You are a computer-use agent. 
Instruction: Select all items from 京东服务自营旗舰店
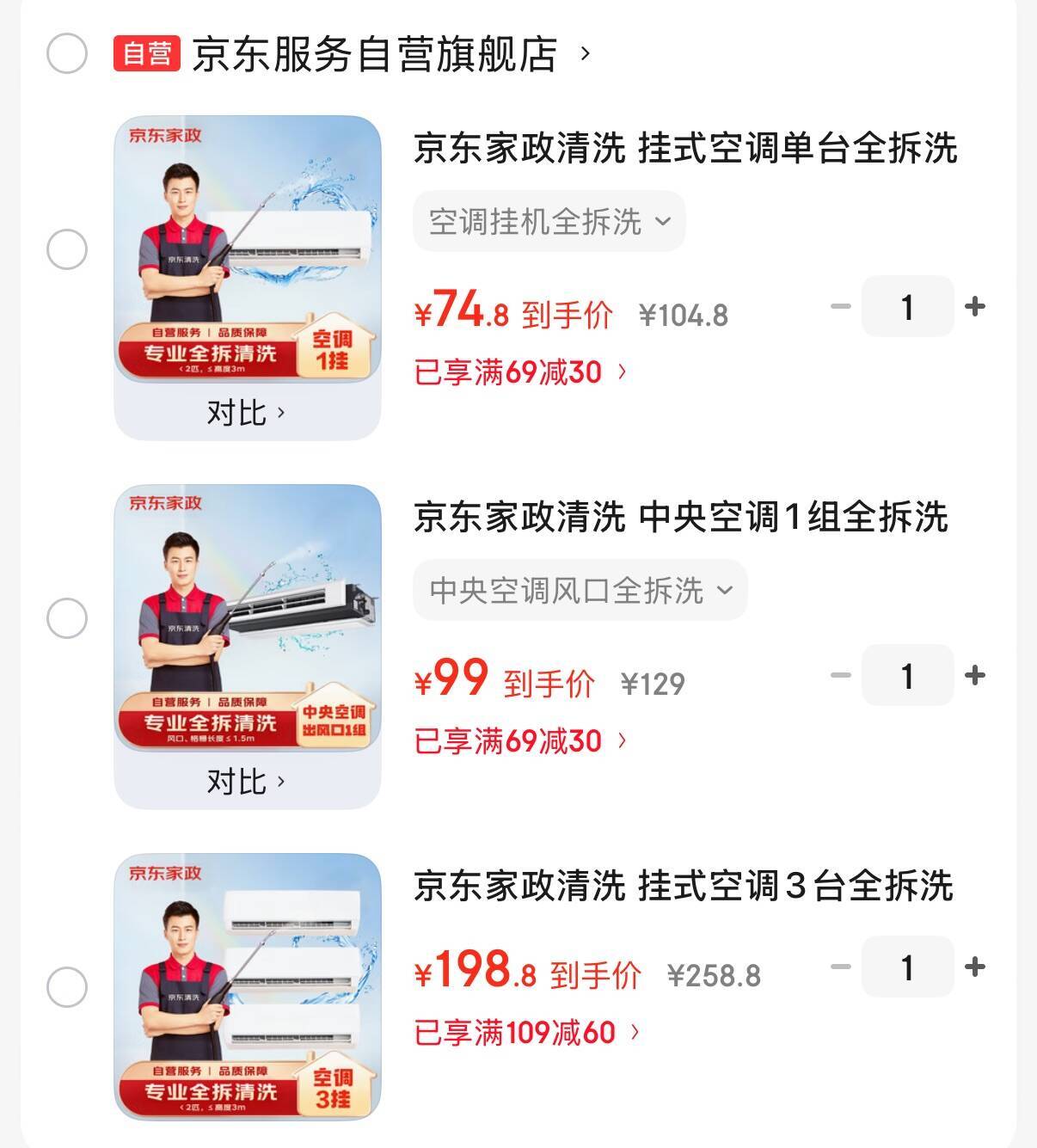click(66, 54)
